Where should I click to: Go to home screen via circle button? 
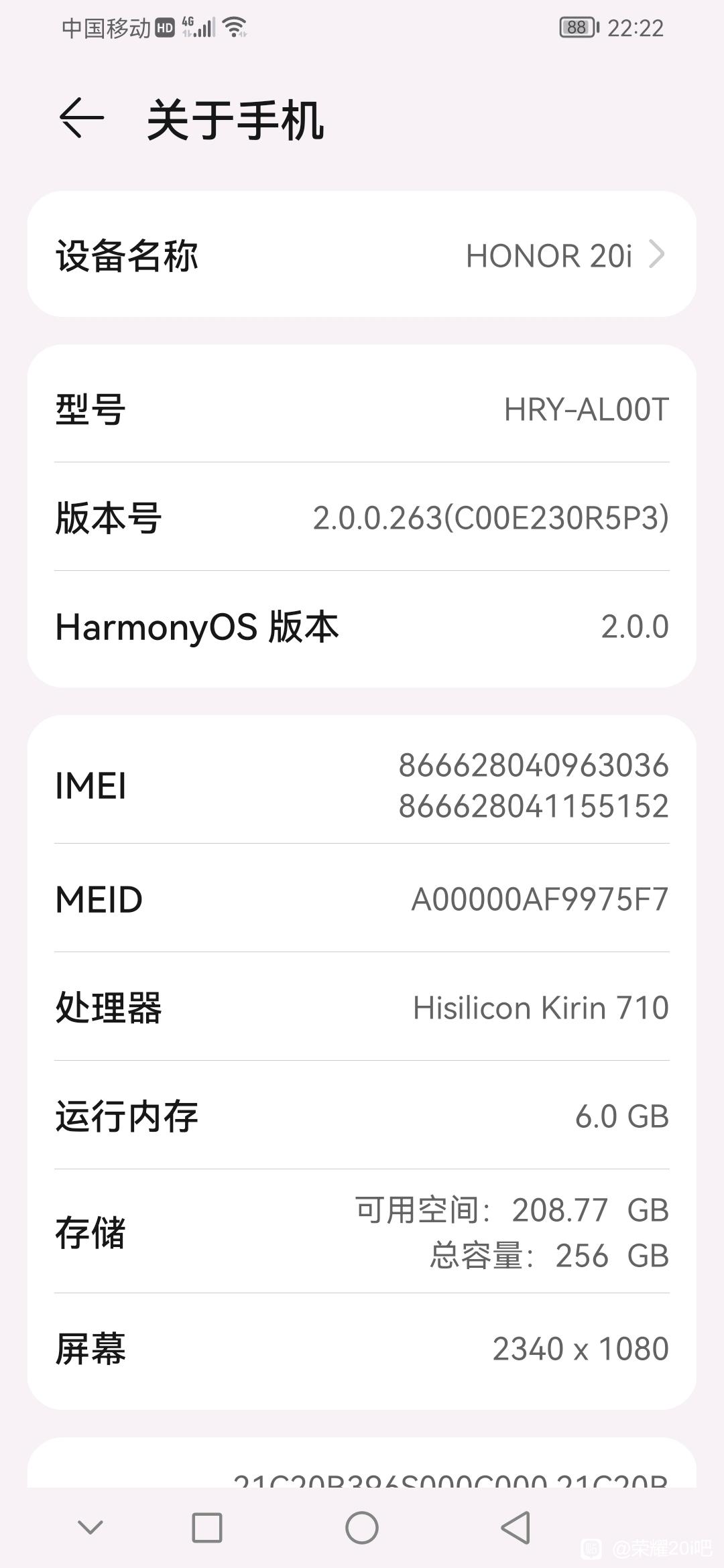[x=362, y=1528]
